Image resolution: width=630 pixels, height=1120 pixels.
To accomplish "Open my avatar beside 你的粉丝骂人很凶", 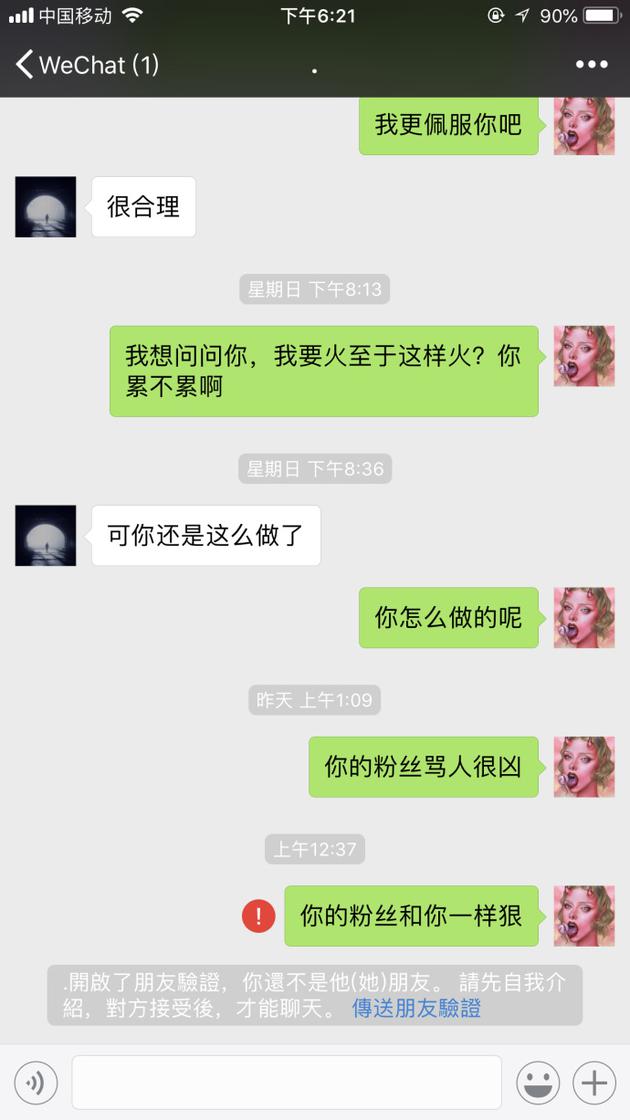I will (584, 767).
